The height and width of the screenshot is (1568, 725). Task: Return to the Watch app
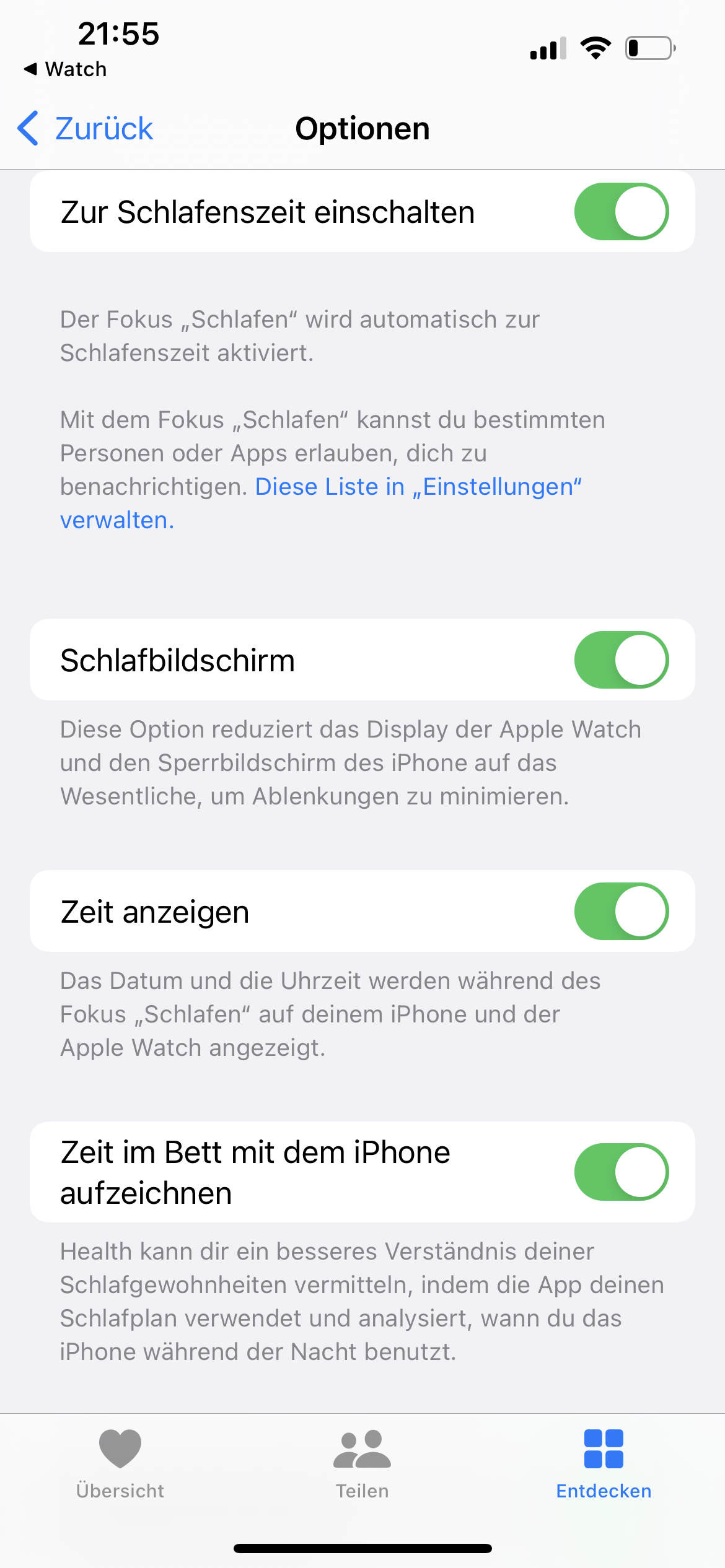click(x=66, y=69)
